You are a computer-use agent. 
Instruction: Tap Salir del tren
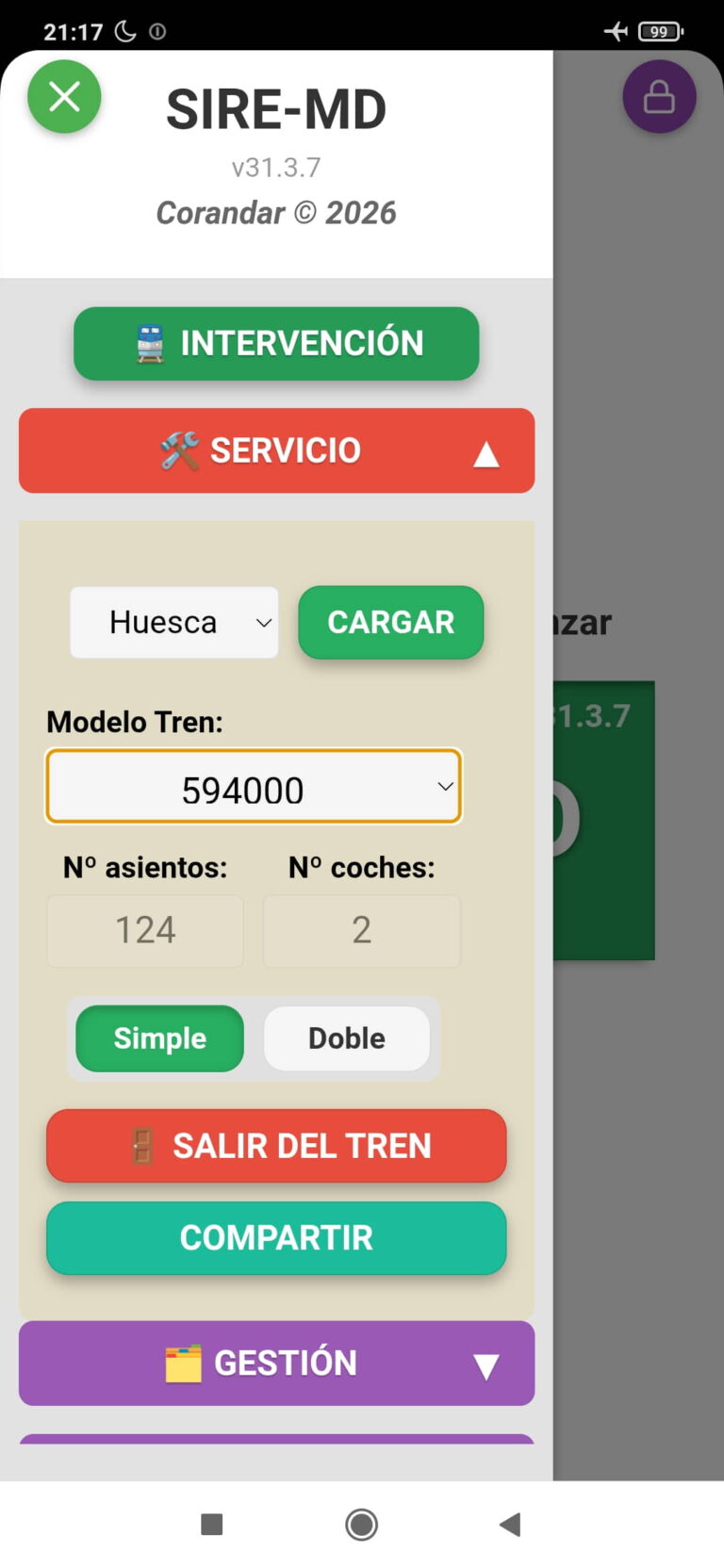(x=276, y=1146)
